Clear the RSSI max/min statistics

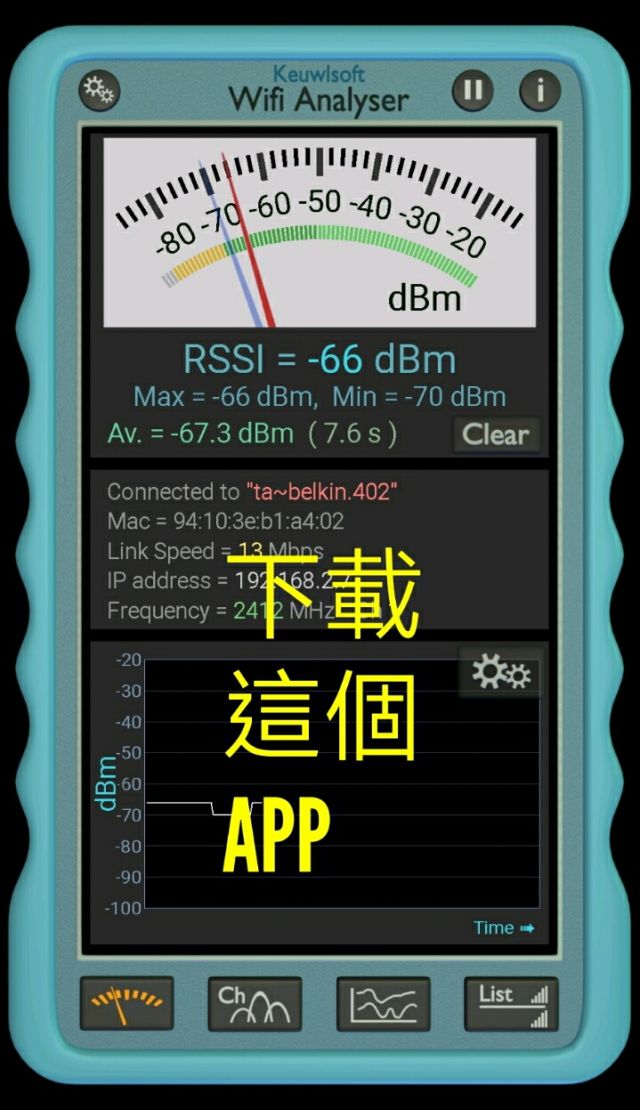tap(496, 435)
